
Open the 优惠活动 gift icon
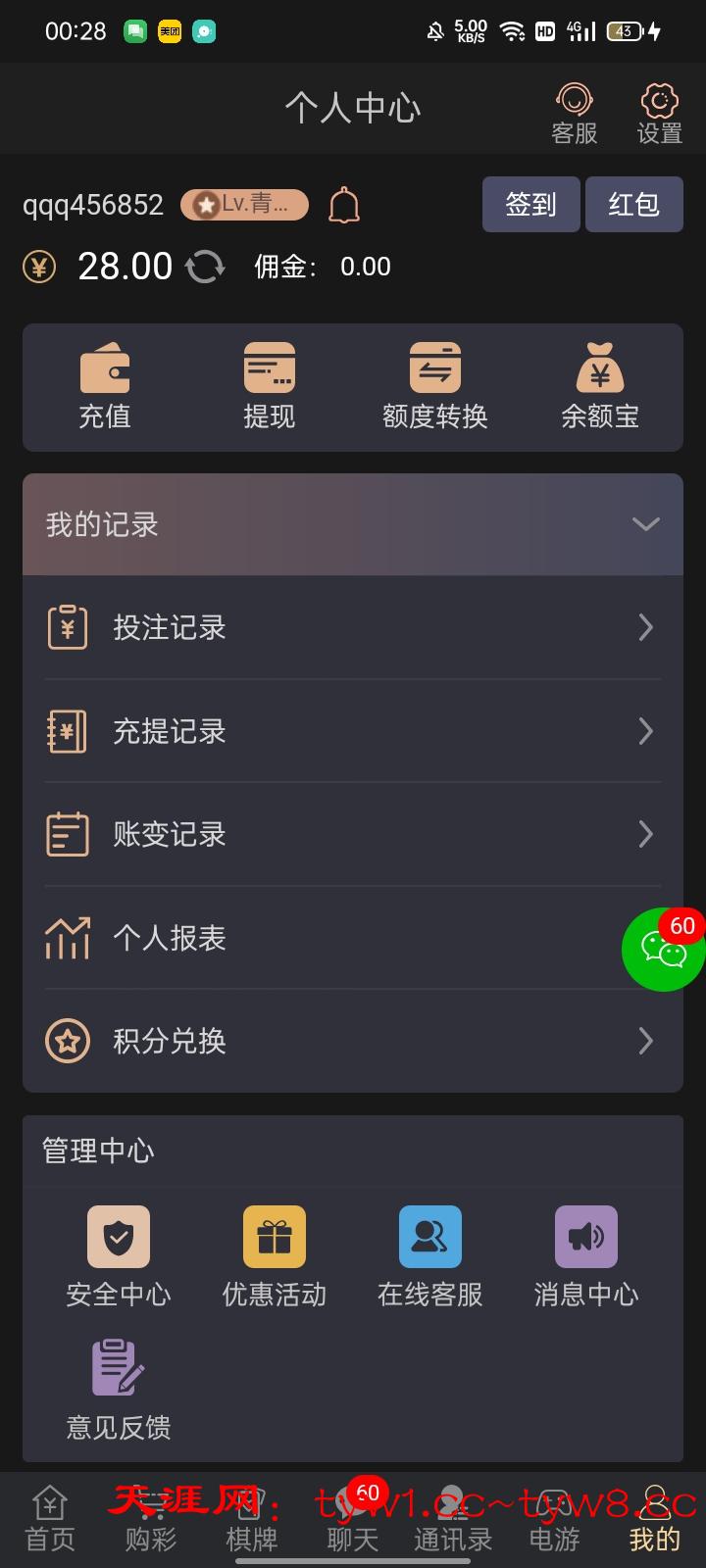274,1237
